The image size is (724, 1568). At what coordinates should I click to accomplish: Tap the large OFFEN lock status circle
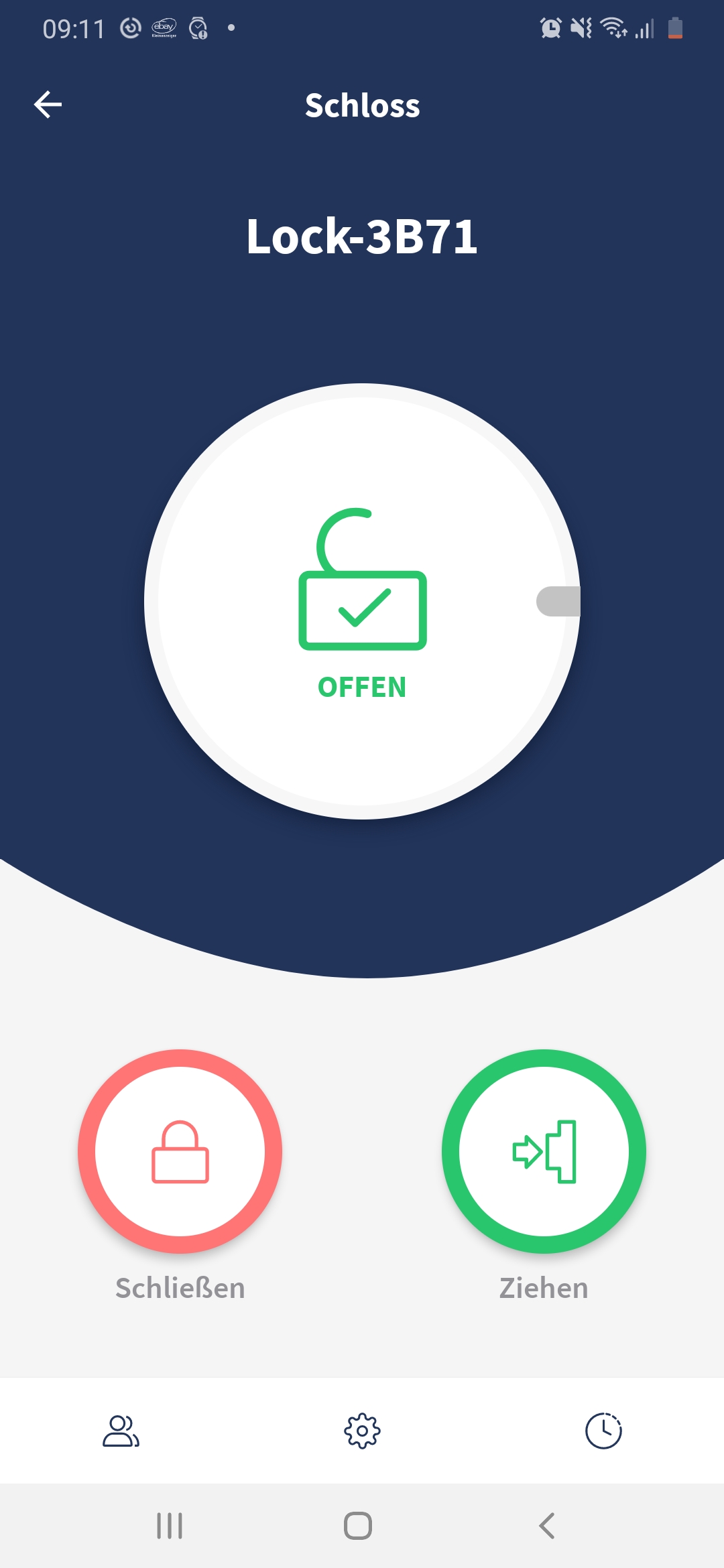click(362, 601)
